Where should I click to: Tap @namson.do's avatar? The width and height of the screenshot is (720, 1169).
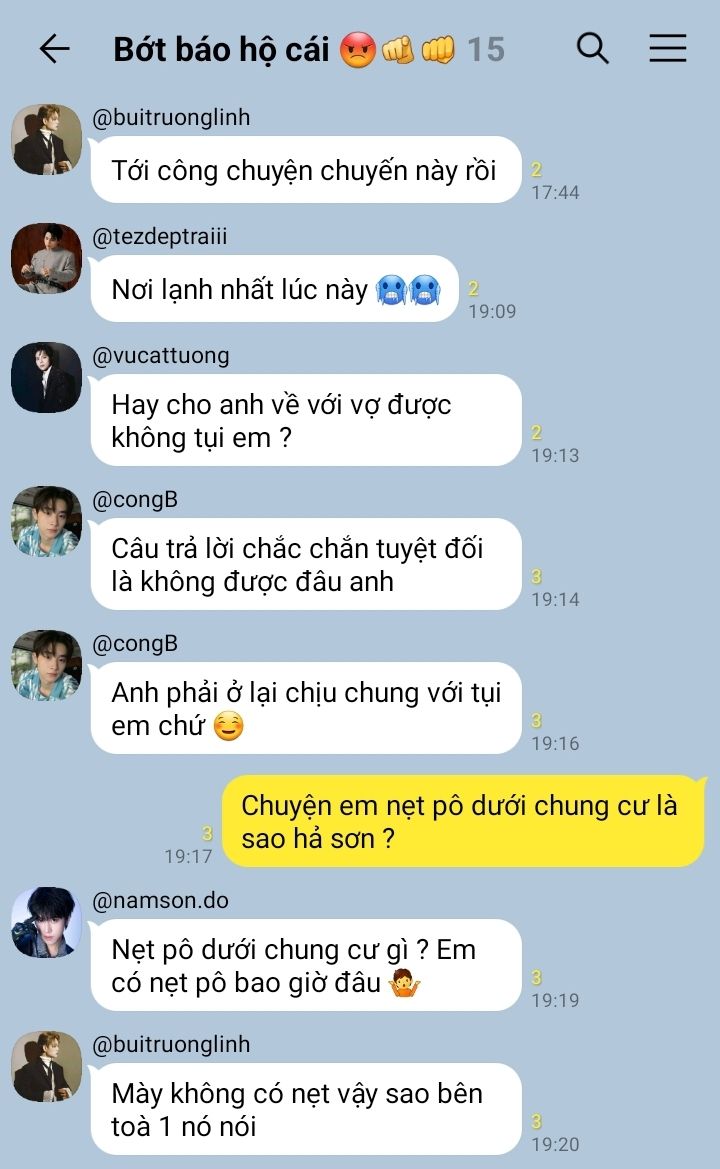[x=46, y=922]
